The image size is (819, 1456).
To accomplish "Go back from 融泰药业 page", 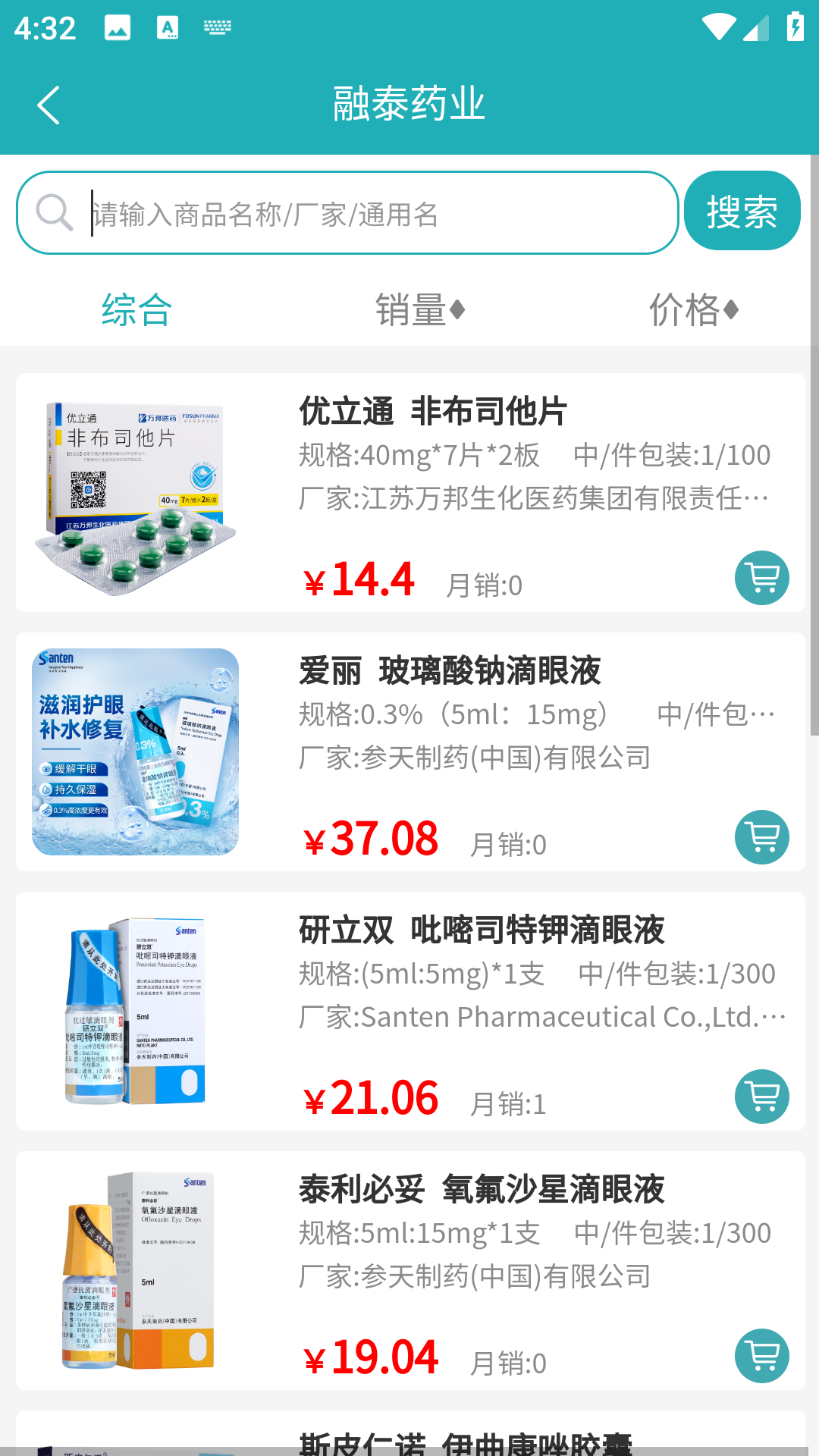I will [x=49, y=105].
